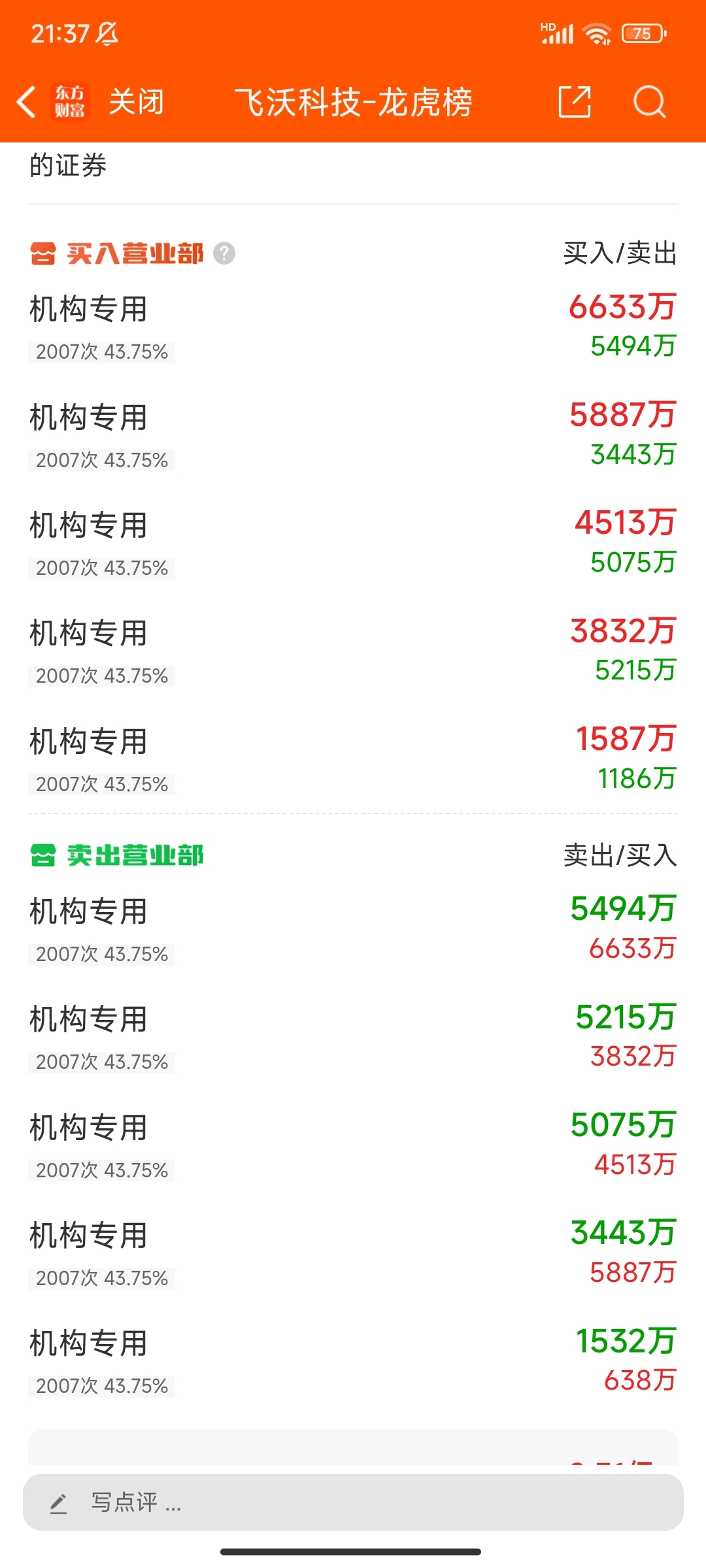
Task: Tap 关闭 to close the page
Action: (136, 103)
